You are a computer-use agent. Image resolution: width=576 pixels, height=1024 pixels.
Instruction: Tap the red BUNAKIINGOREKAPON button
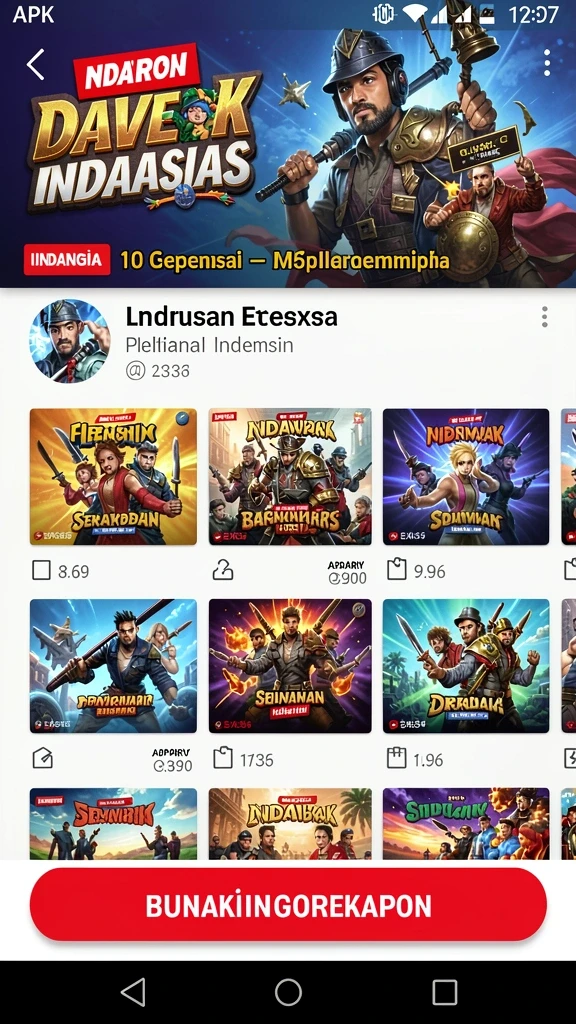click(288, 904)
